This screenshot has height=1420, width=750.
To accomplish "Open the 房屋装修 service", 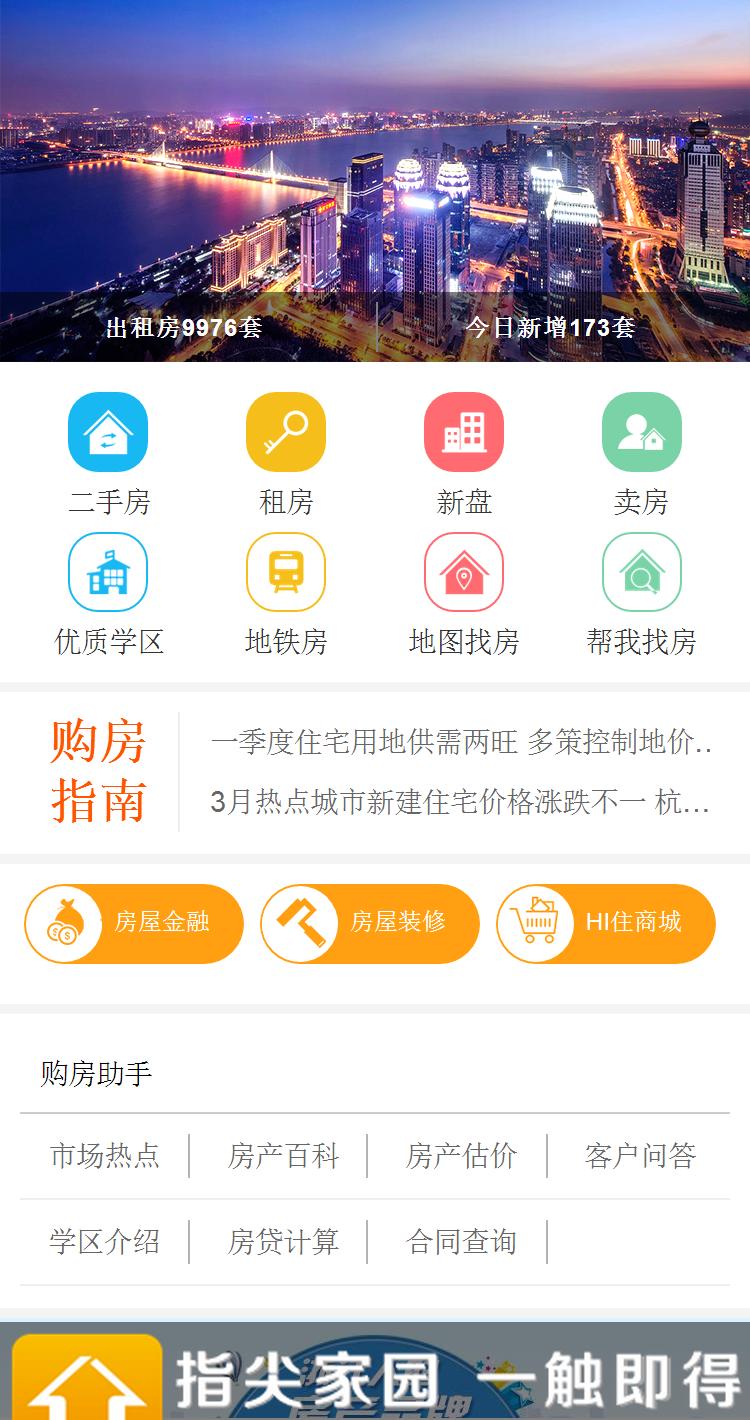I will 370,923.
